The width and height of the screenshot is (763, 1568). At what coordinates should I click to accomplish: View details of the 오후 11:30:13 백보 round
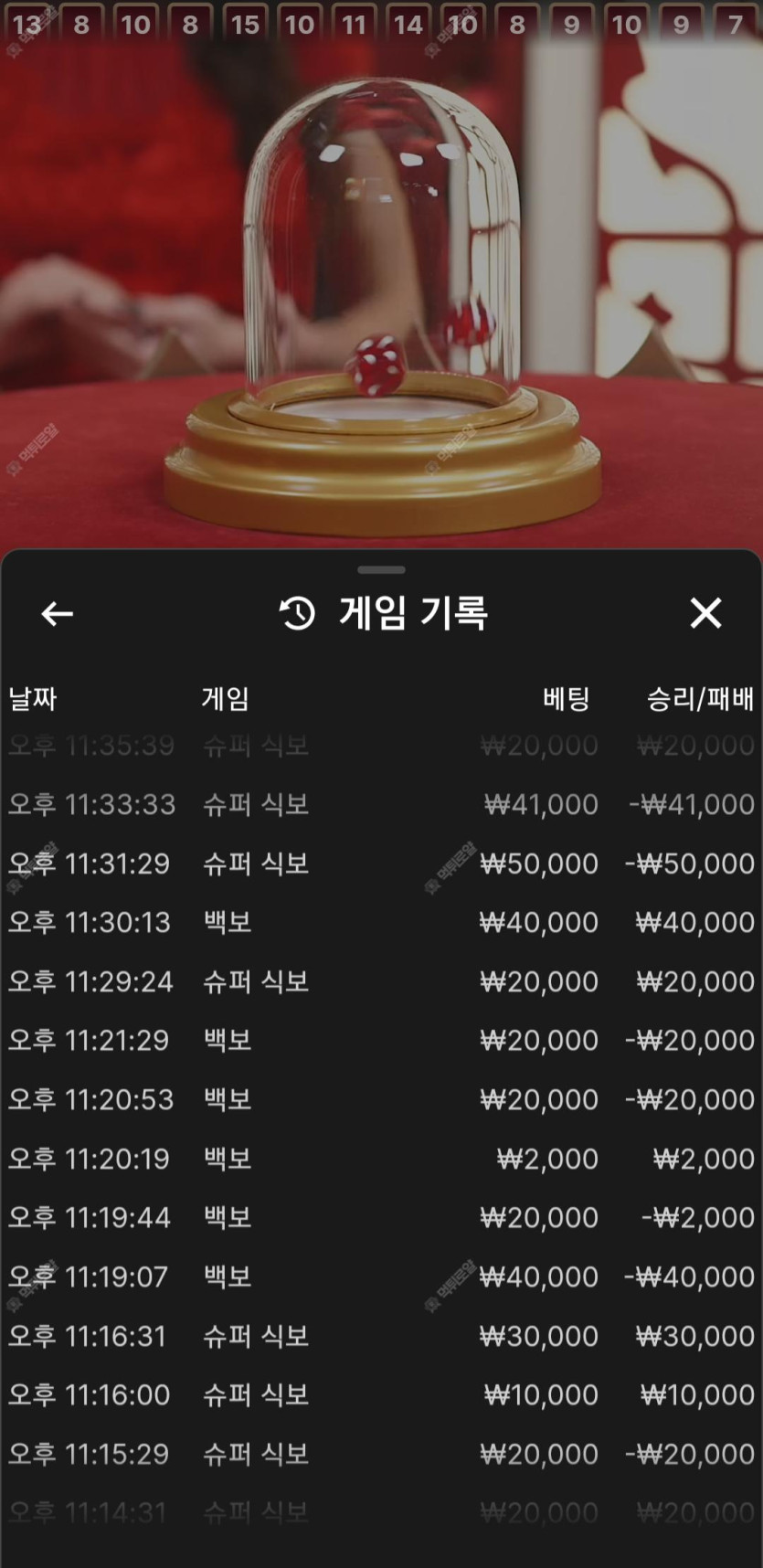381,922
